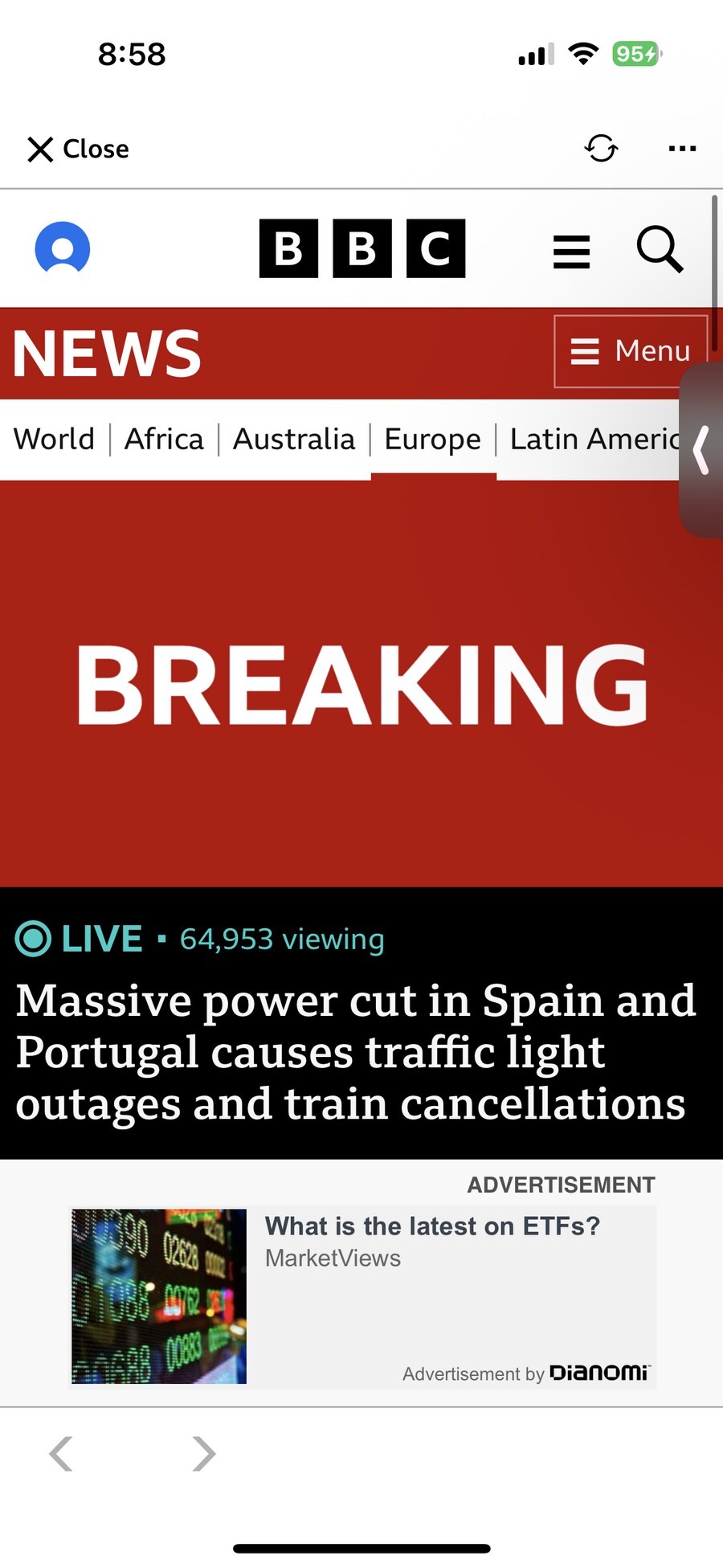Go to the World news section

click(x=54, y=440)
